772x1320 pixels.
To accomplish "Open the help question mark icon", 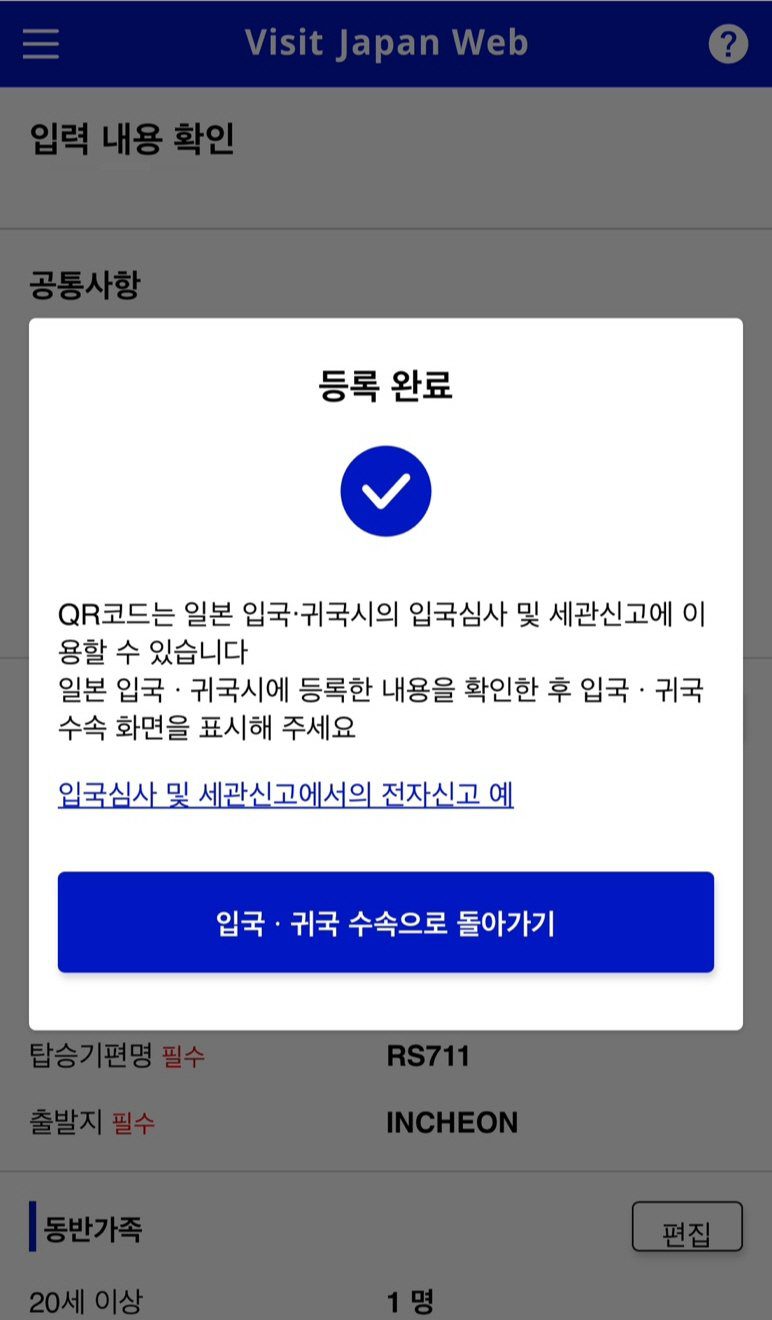I will click(728, 44).
